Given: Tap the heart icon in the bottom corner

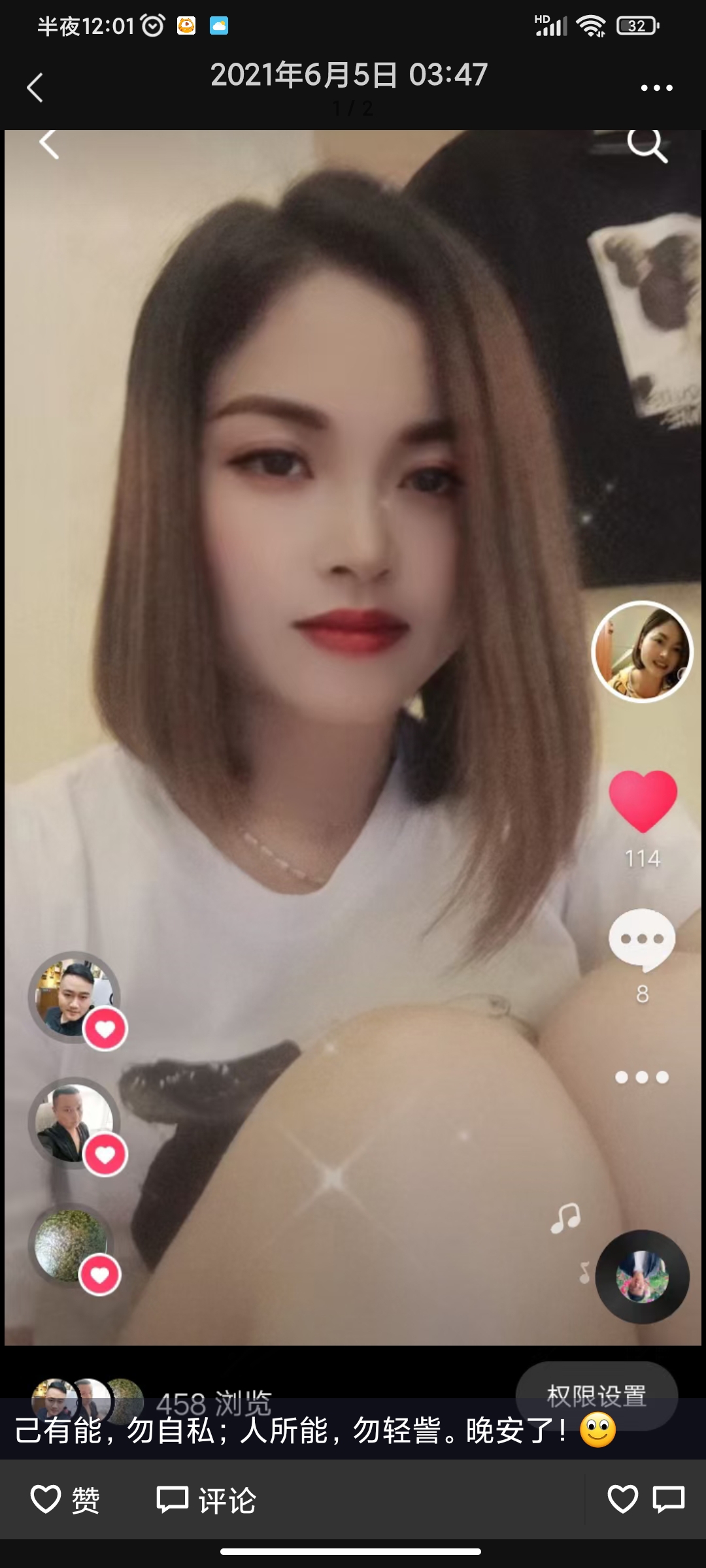Looking at the screenshot, I should pos(622,1499).
